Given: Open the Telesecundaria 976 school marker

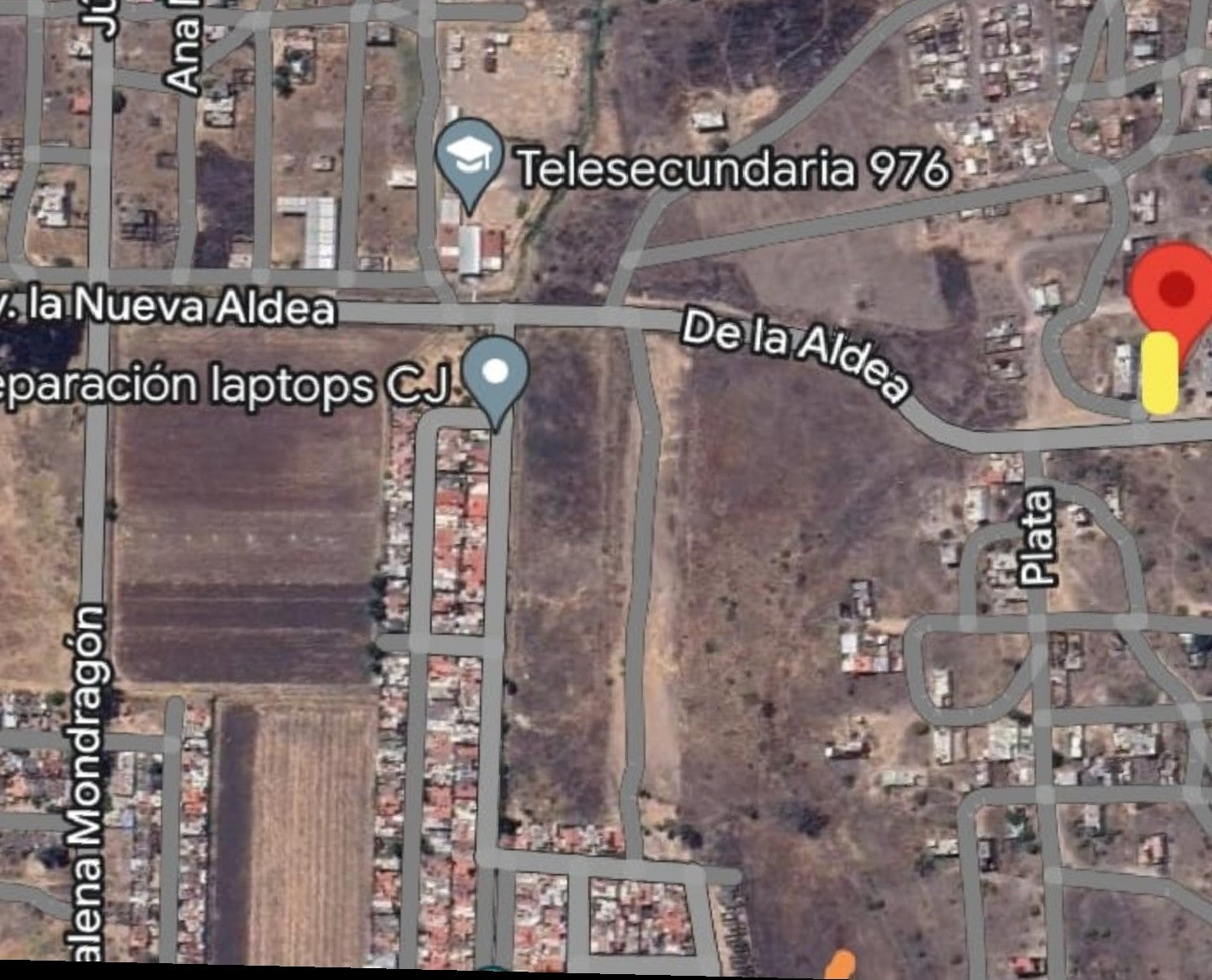Looking at the screenshot, I should [x=470, y=158].
